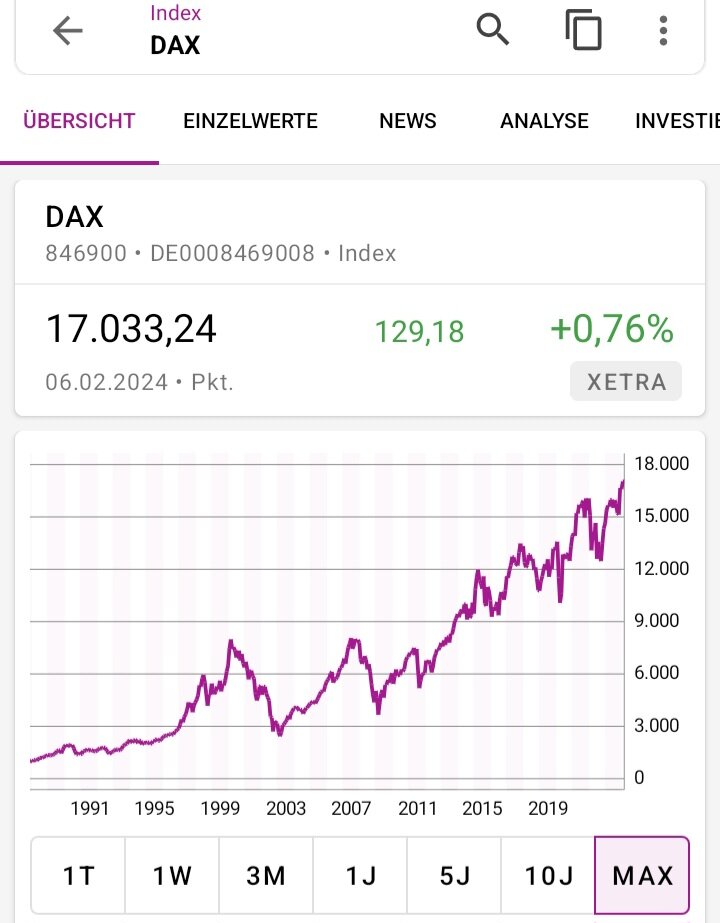
Task: Switch to the Übersicht tab
Action: pos(79,121)
